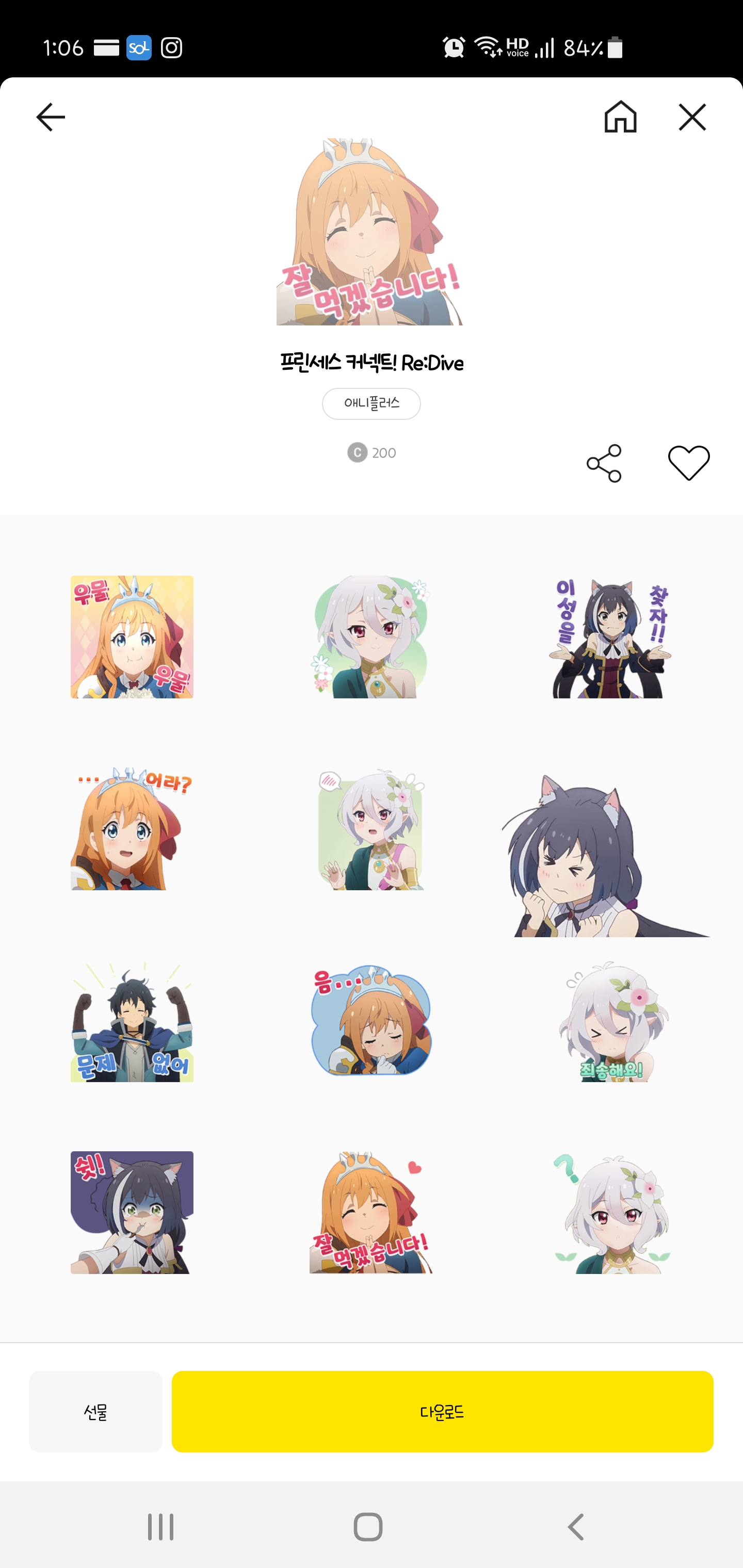Open the 애니플러스 creator chip
The width and height of the screenshot is (743, 1568).
[371, 403]
